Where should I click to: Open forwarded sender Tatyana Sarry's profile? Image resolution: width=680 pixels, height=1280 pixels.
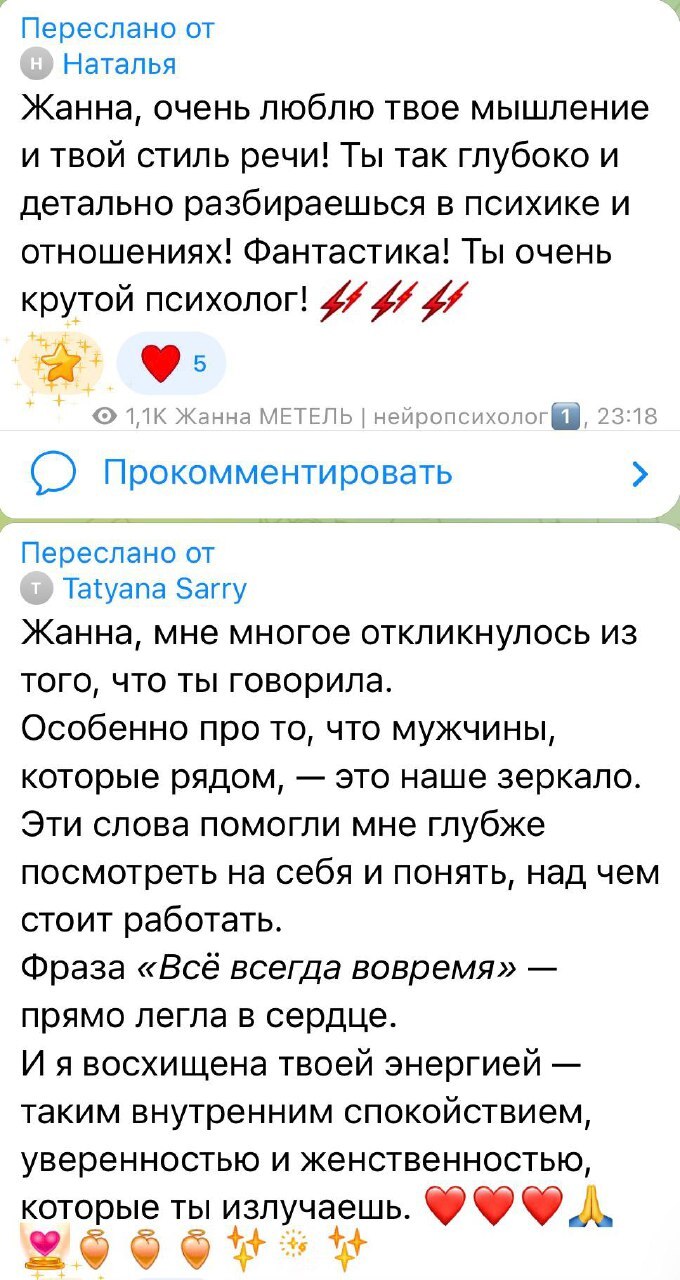click(x=154, y=589)
